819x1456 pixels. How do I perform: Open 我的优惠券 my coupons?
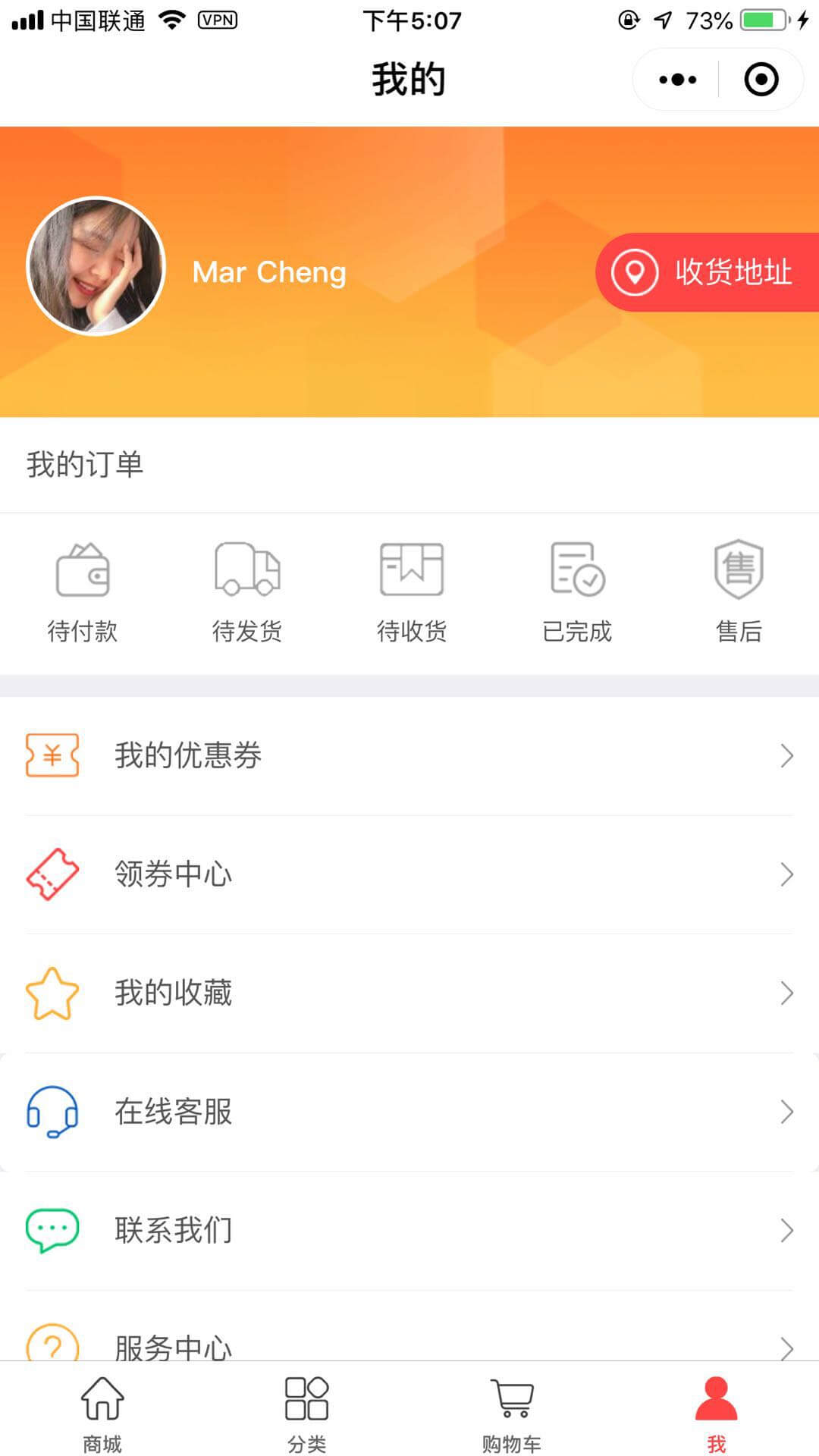(409, 755)
